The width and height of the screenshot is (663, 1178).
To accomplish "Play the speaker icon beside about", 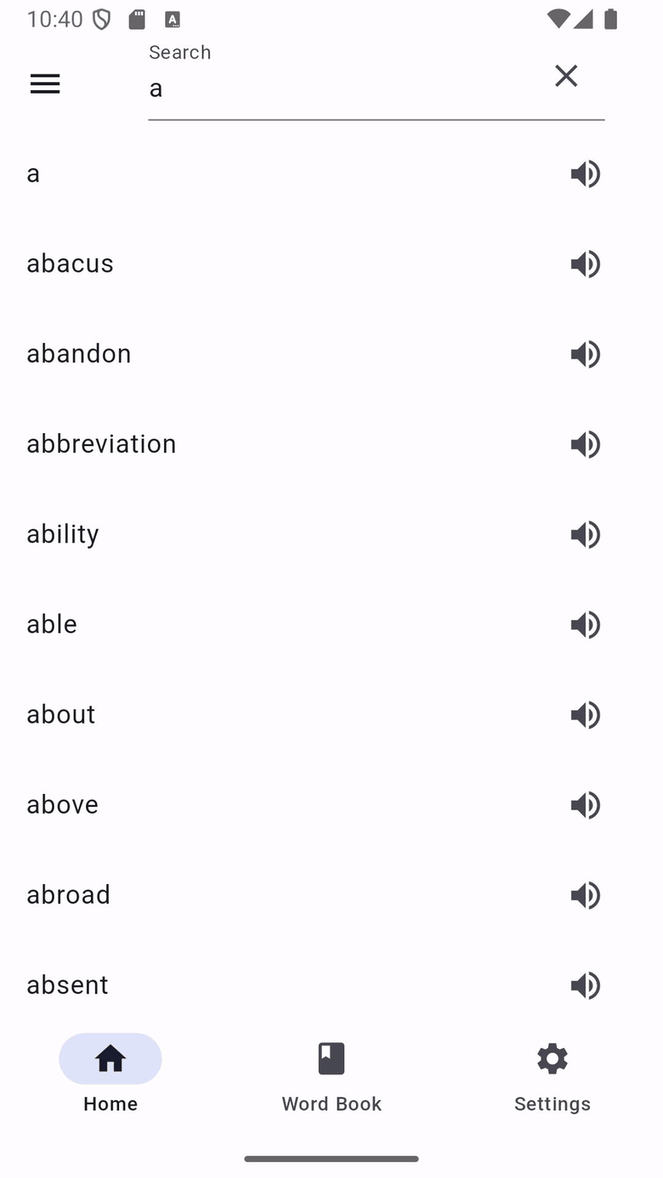I will (585, 715).
